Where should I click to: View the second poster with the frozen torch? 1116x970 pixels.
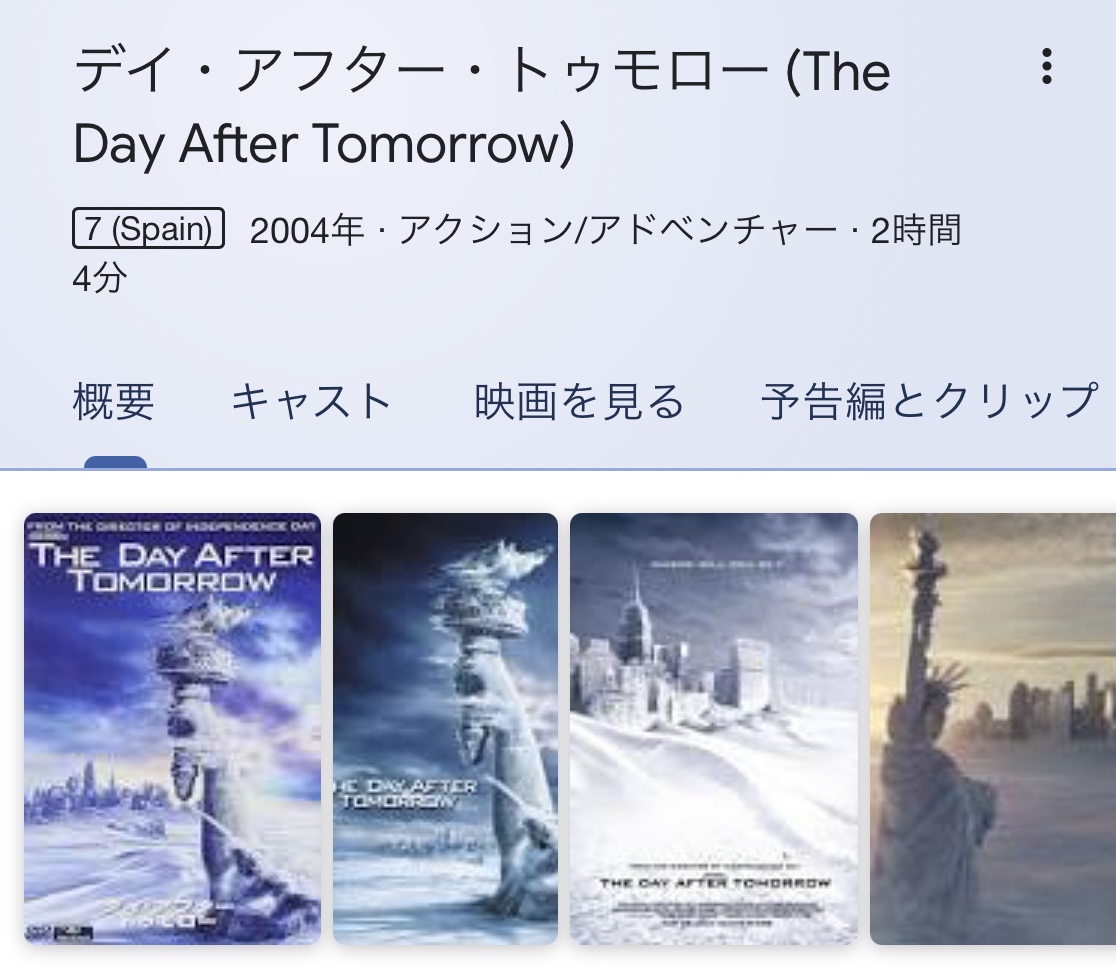tap(445, 728)
